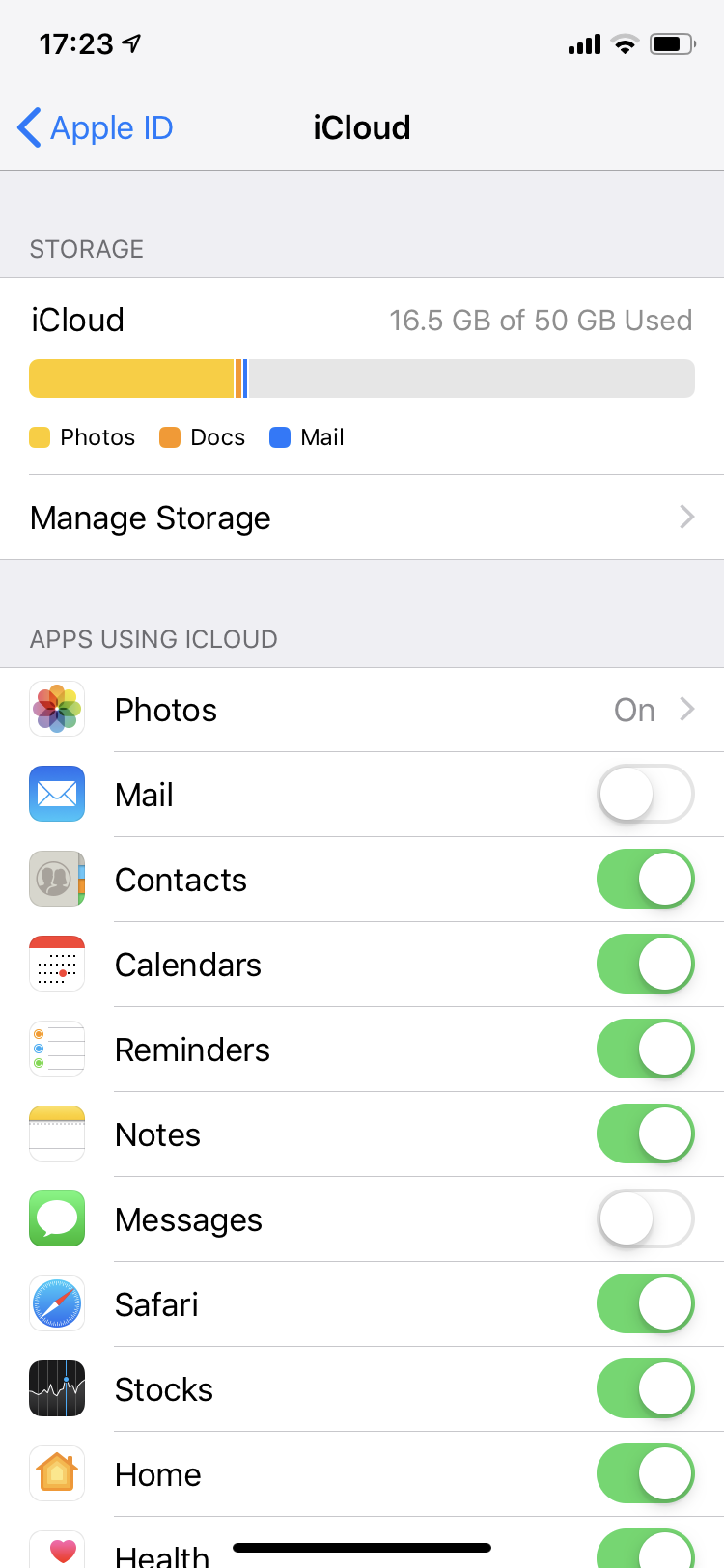
Task: Switch off Notes in iCloud
Action: (645, 1134)
